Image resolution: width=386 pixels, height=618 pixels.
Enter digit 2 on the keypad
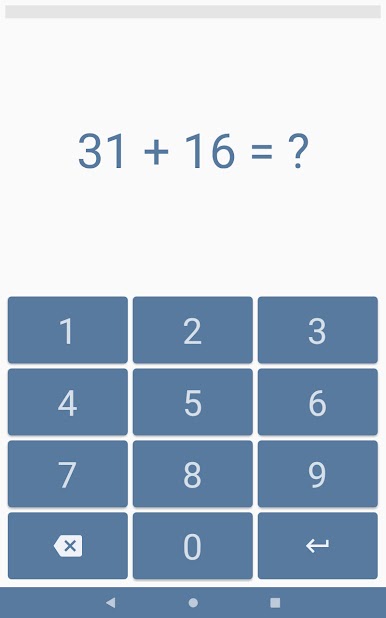point(193,330)
